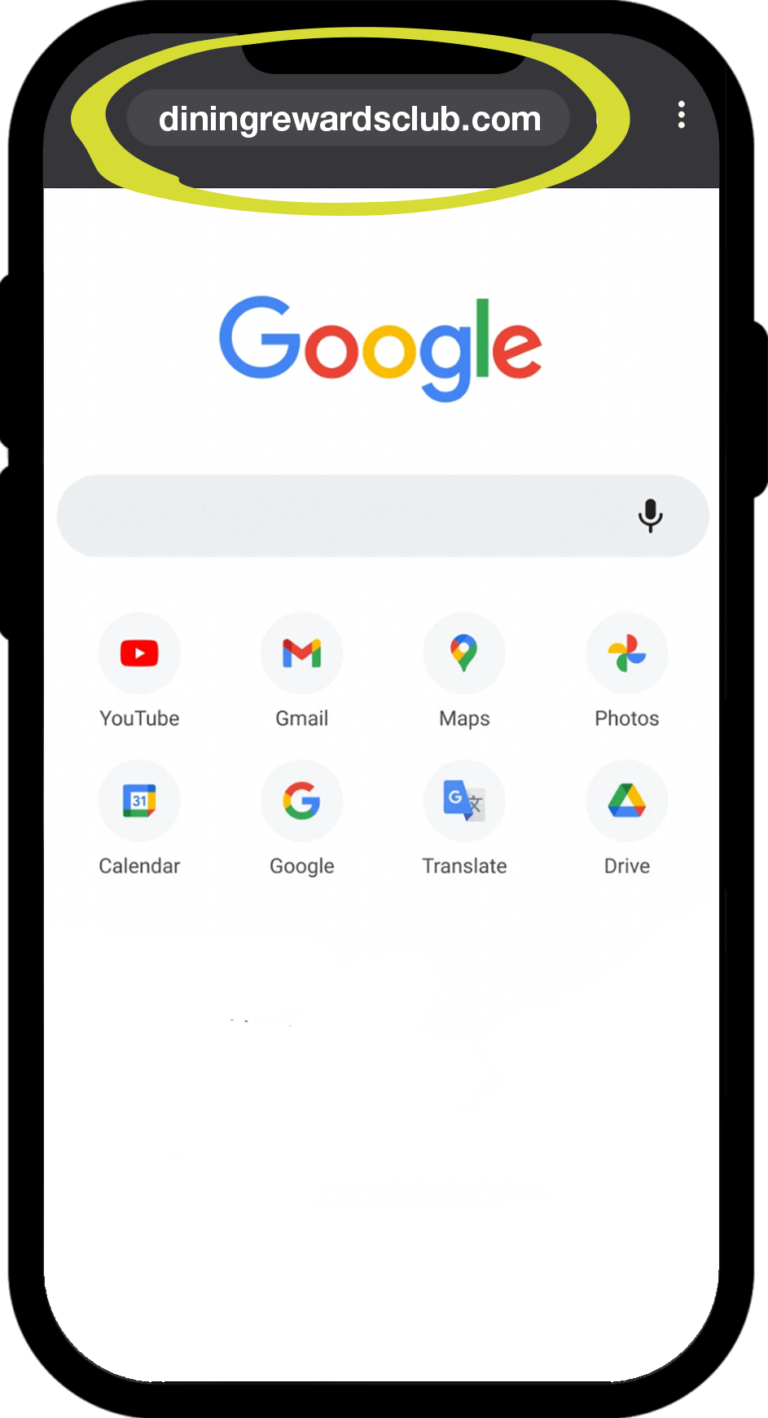768x1418 pixels.
Task: Open the Chrome three-dot menu
Action: pyautogui.click(x=681, y=116)
